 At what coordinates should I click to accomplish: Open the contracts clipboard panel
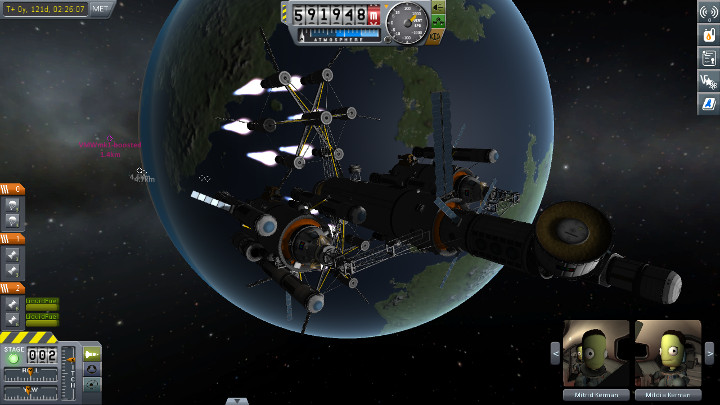point(708,58)
